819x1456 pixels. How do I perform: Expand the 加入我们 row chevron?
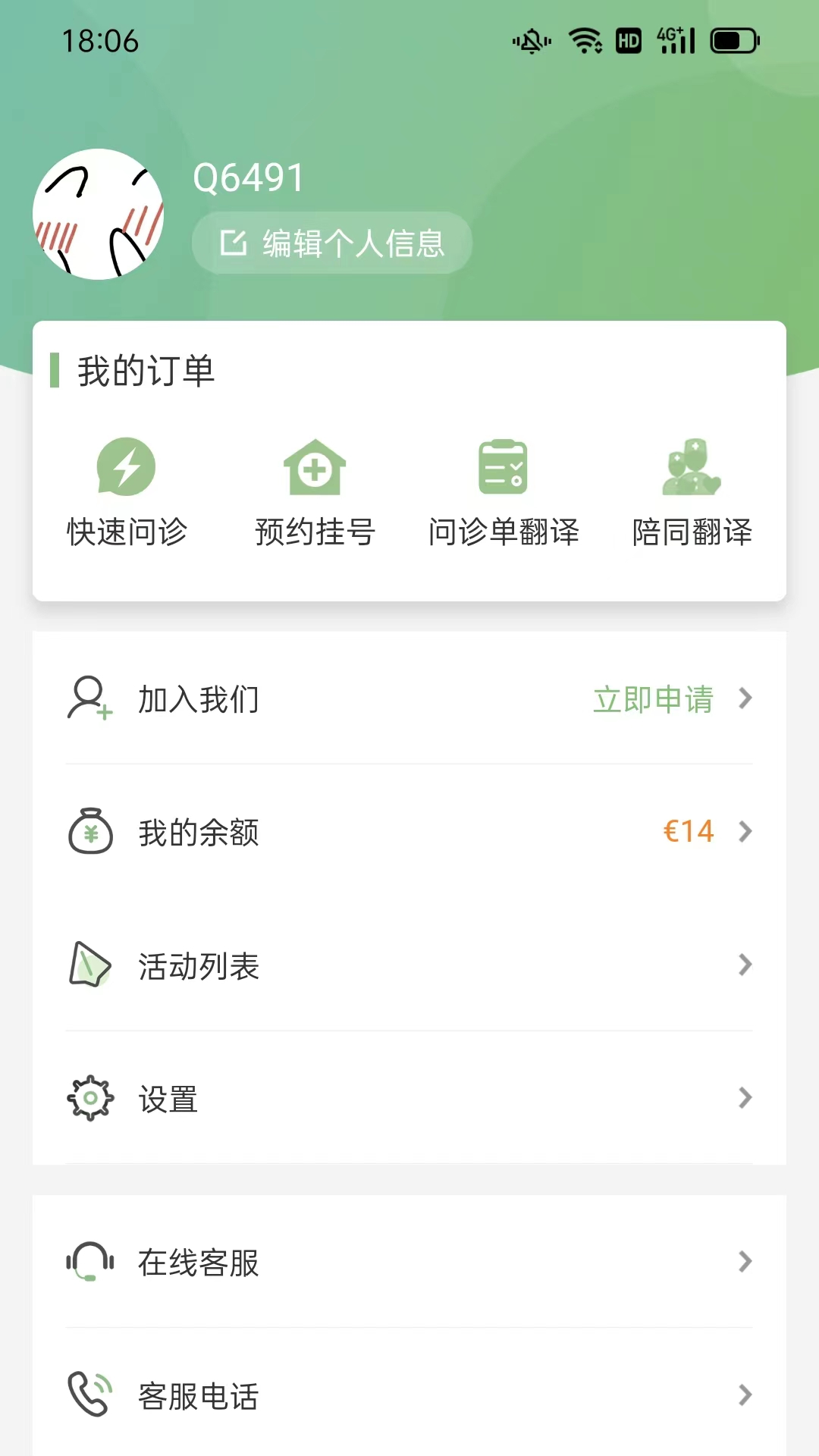pyautogui.click(x=745, y=699)
